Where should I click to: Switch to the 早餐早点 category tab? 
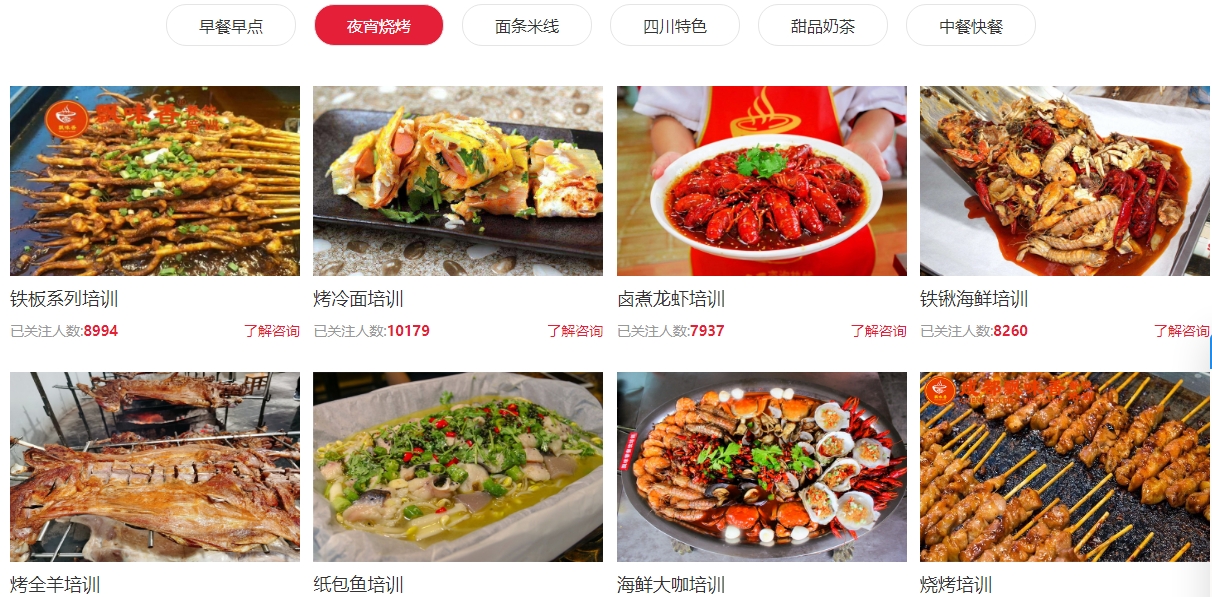coord(231,26)
